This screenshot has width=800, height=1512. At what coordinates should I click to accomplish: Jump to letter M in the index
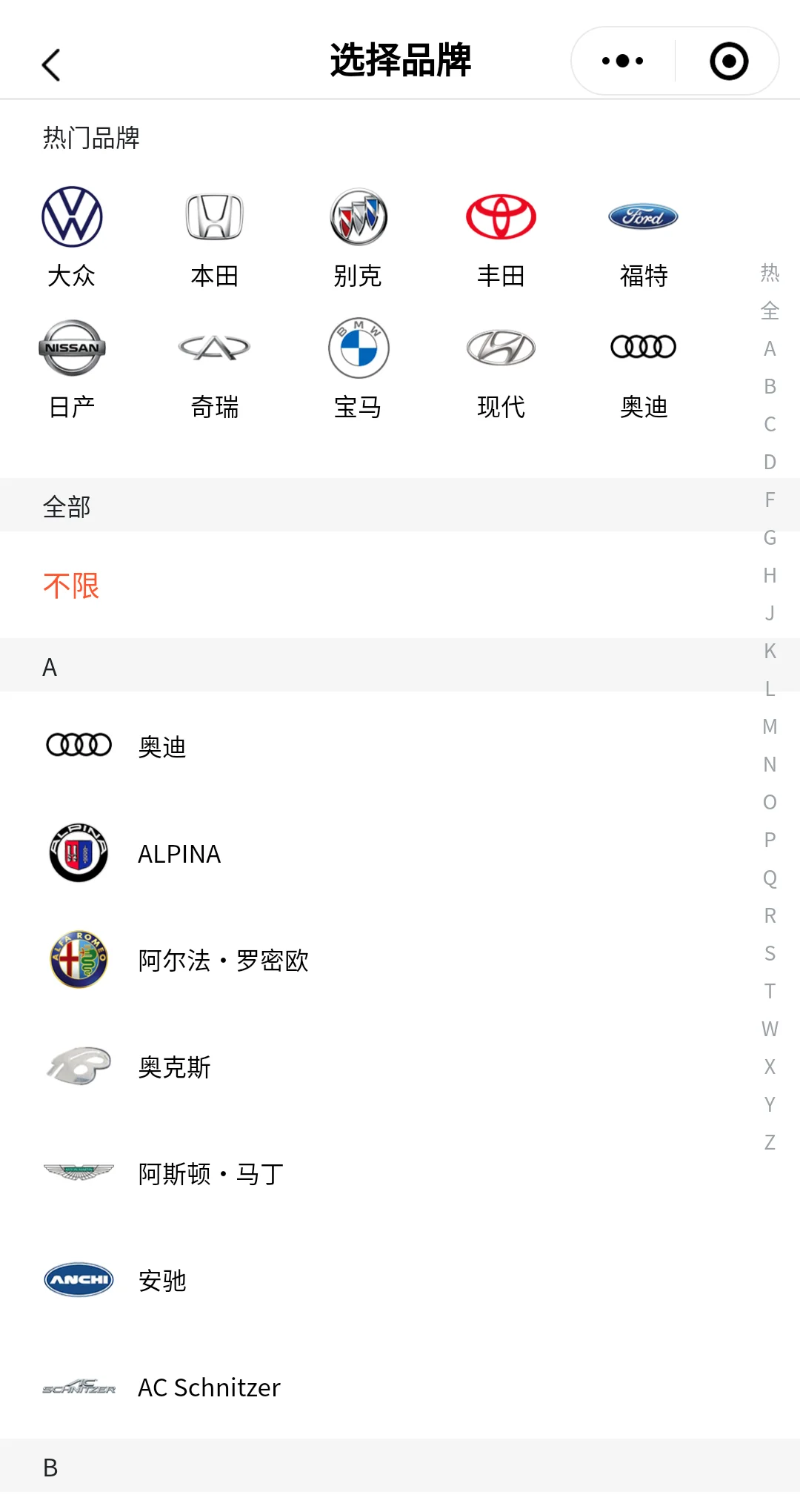pos(770,726)
